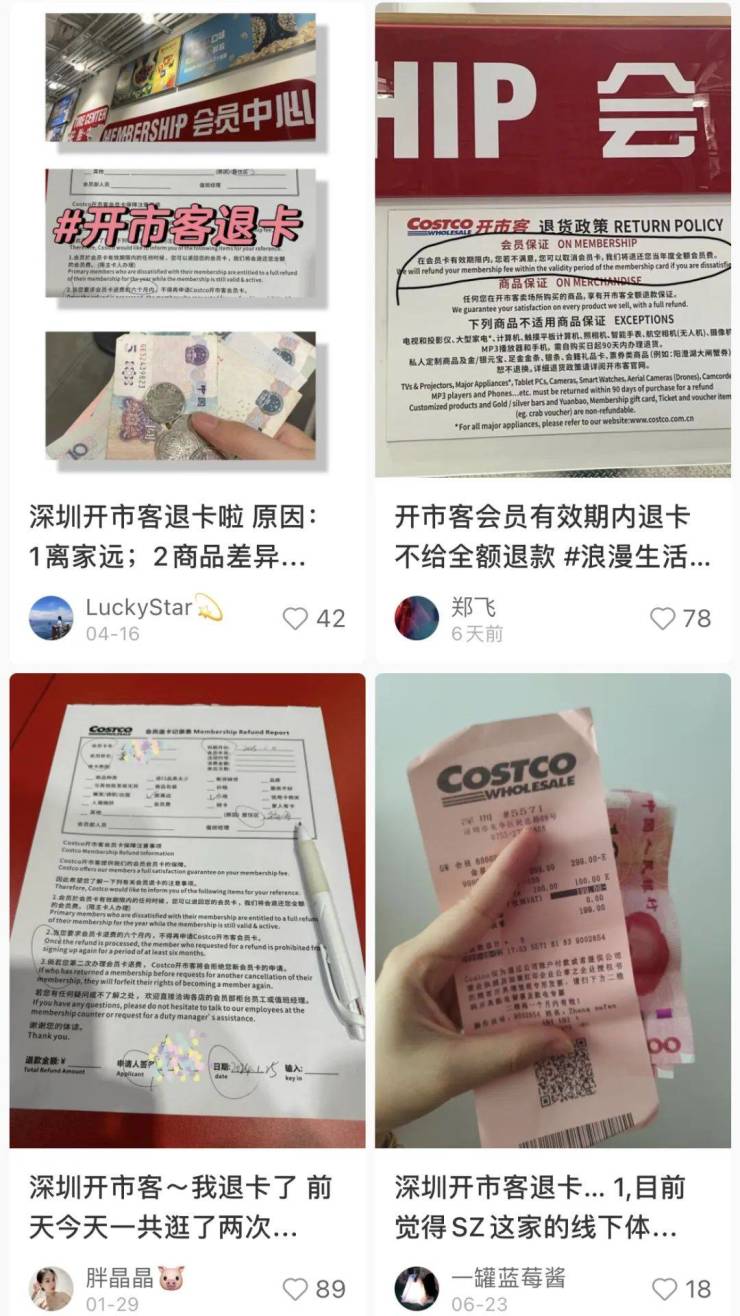Like 胖晶晶's post with 89 likes
This screenshot has width=740, height=1316.
(x=296, y=1288)
